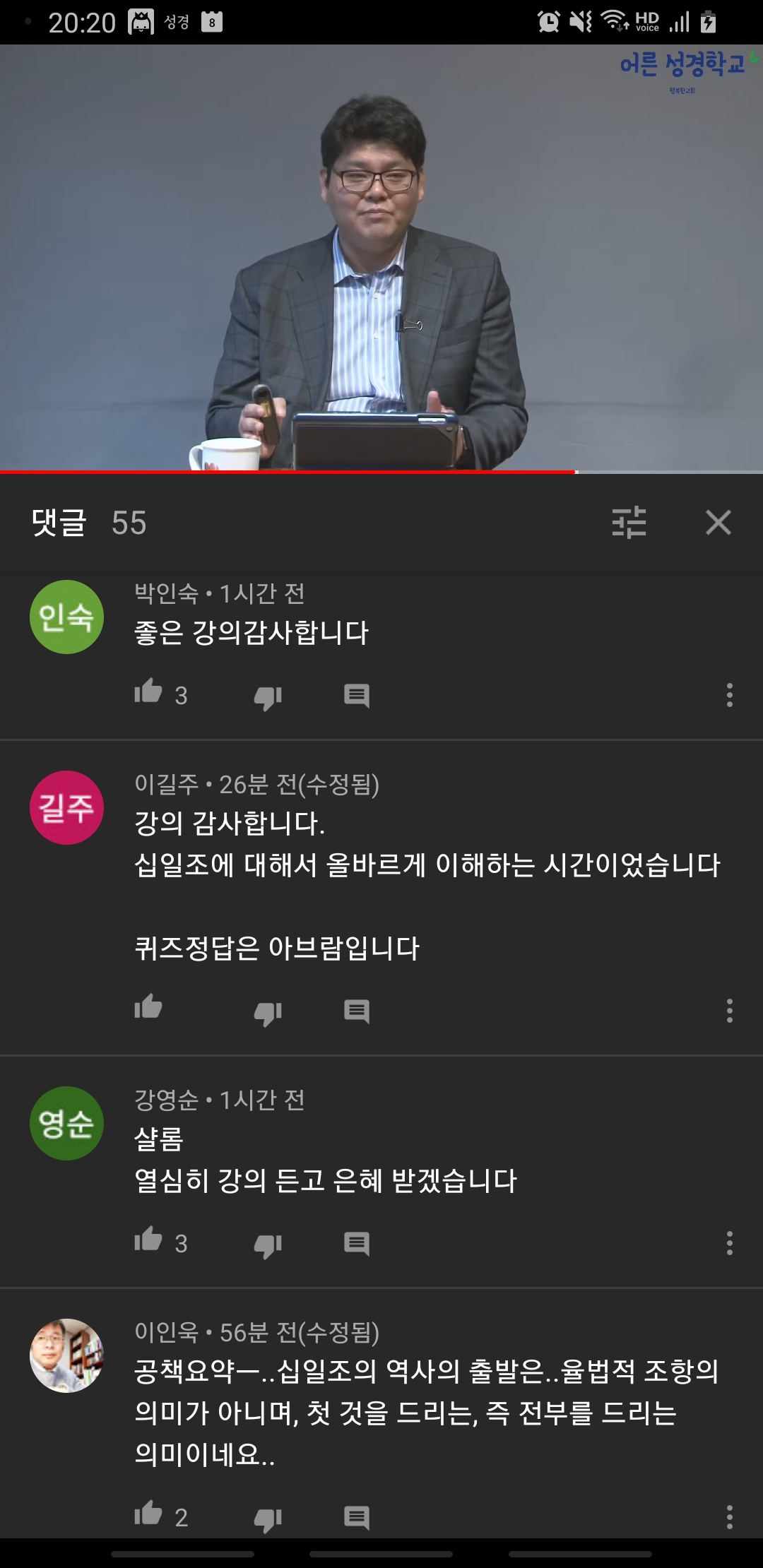Like 이길주's comment

click(148, 1009)
